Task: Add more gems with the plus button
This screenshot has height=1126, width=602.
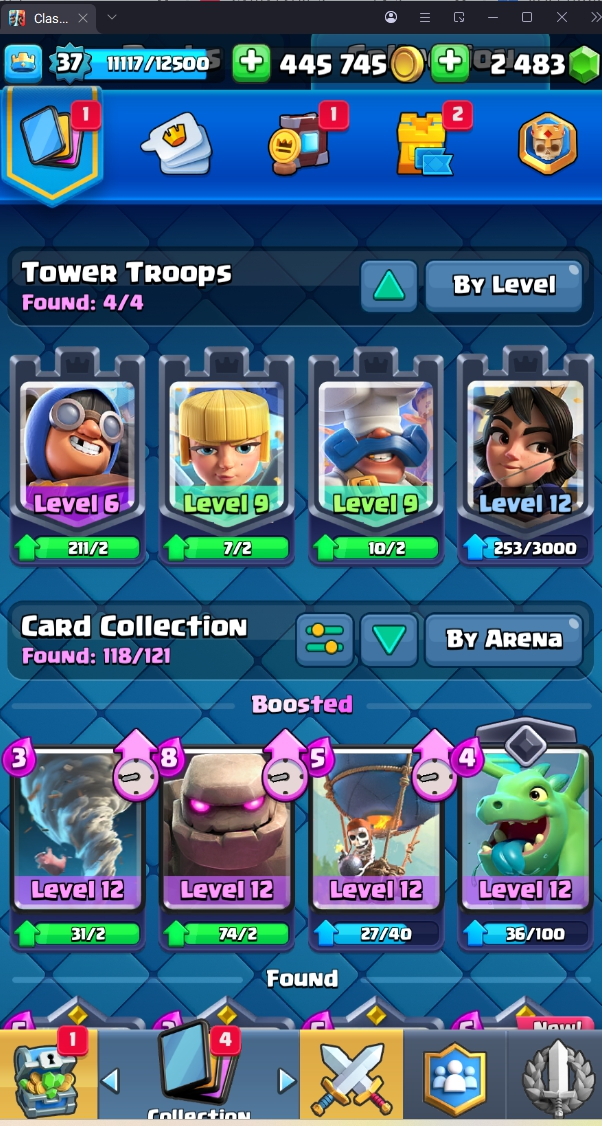Action: pos(450,64)
